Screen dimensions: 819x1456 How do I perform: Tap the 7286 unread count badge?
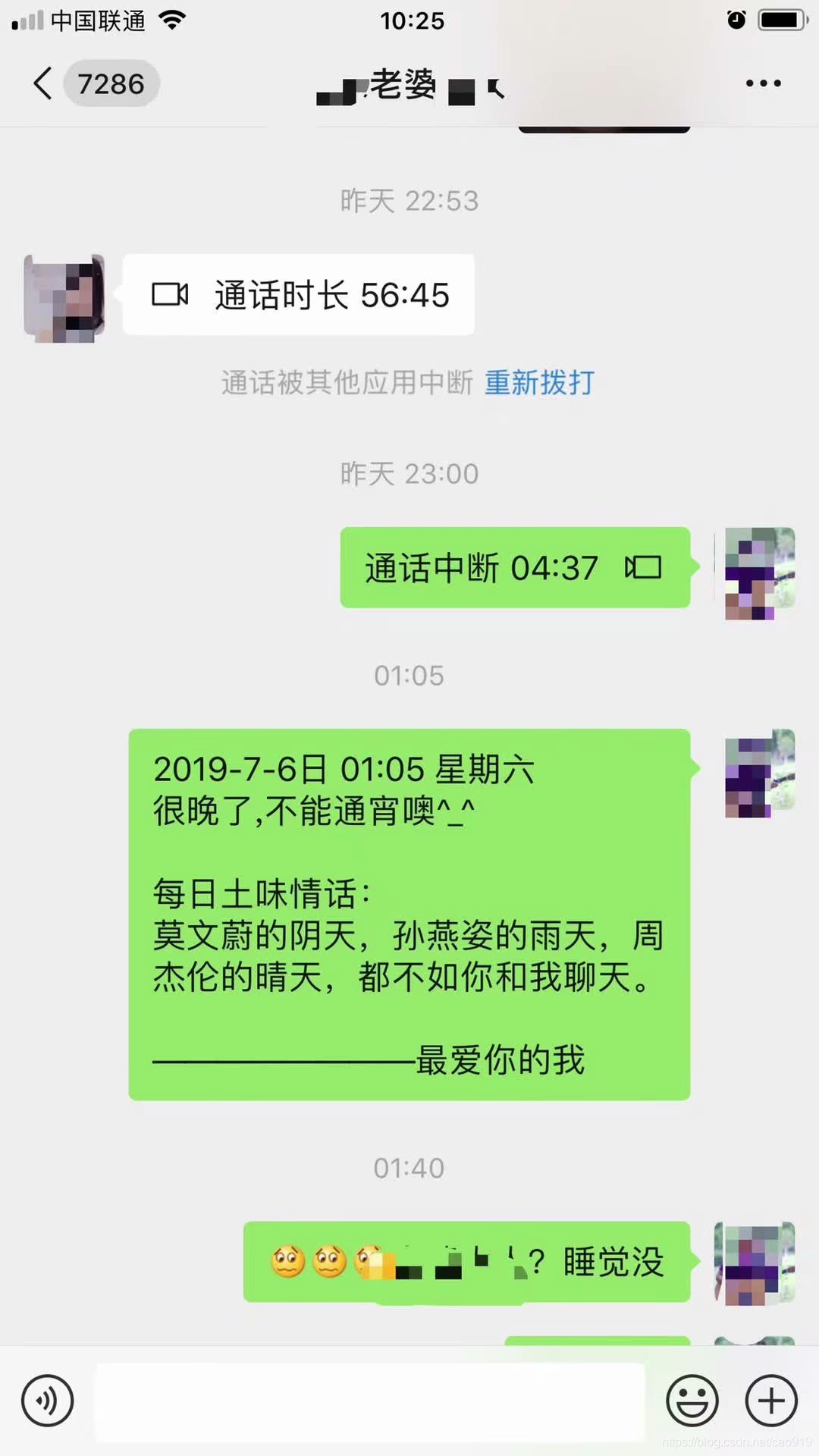[x=111, y=83]
